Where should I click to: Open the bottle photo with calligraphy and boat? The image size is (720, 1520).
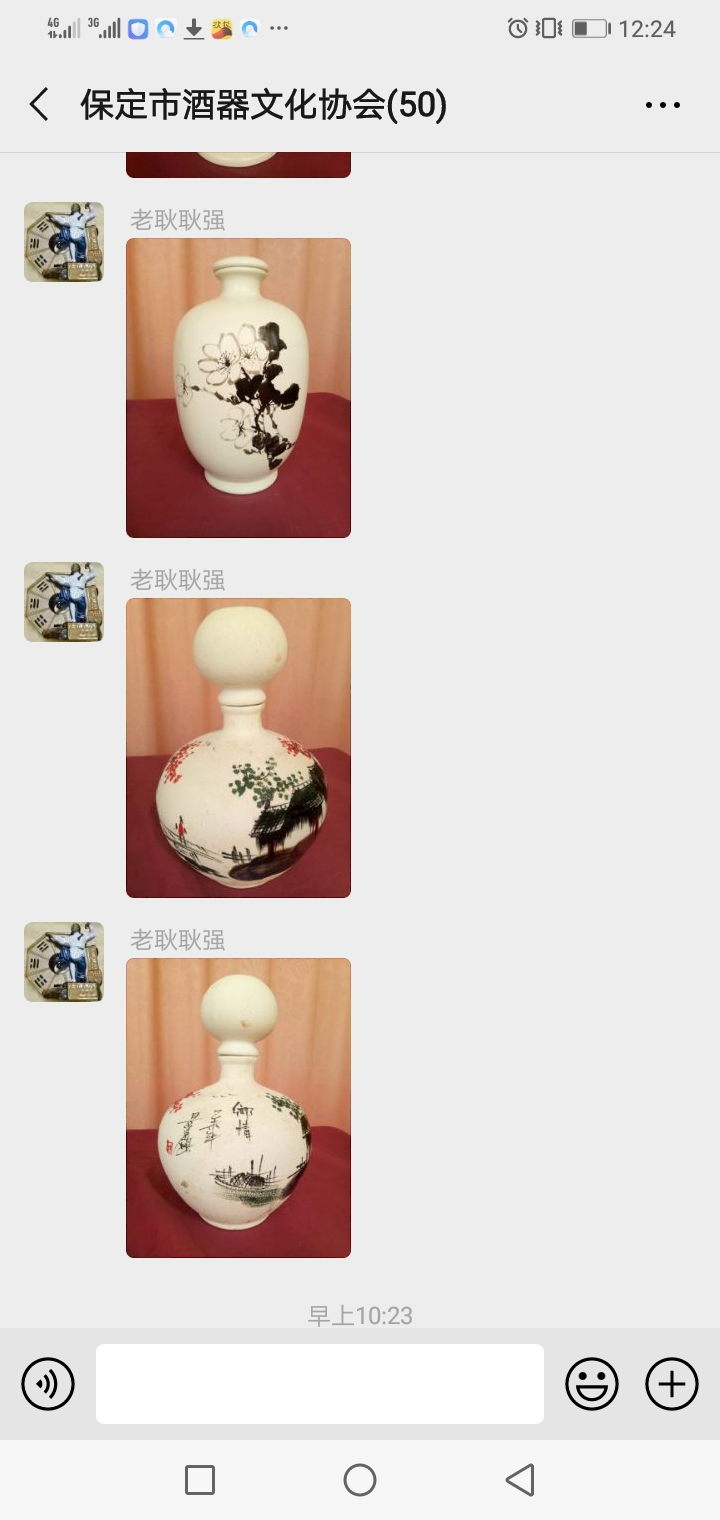(x=238, y=1108)
